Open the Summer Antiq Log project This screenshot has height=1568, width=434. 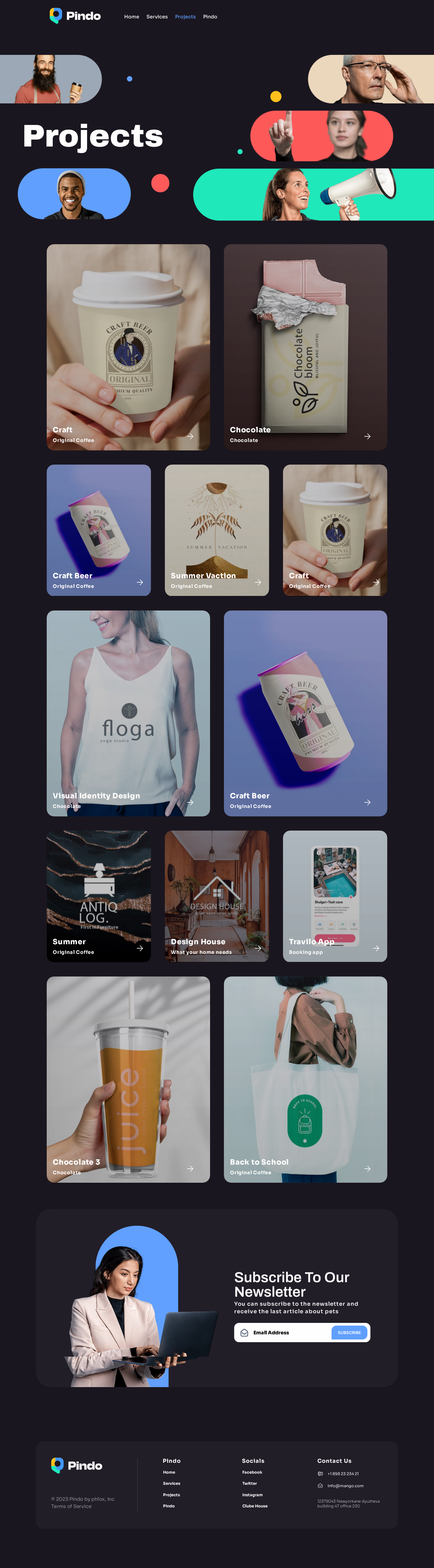pyautogui.click(x=99, y=896)
